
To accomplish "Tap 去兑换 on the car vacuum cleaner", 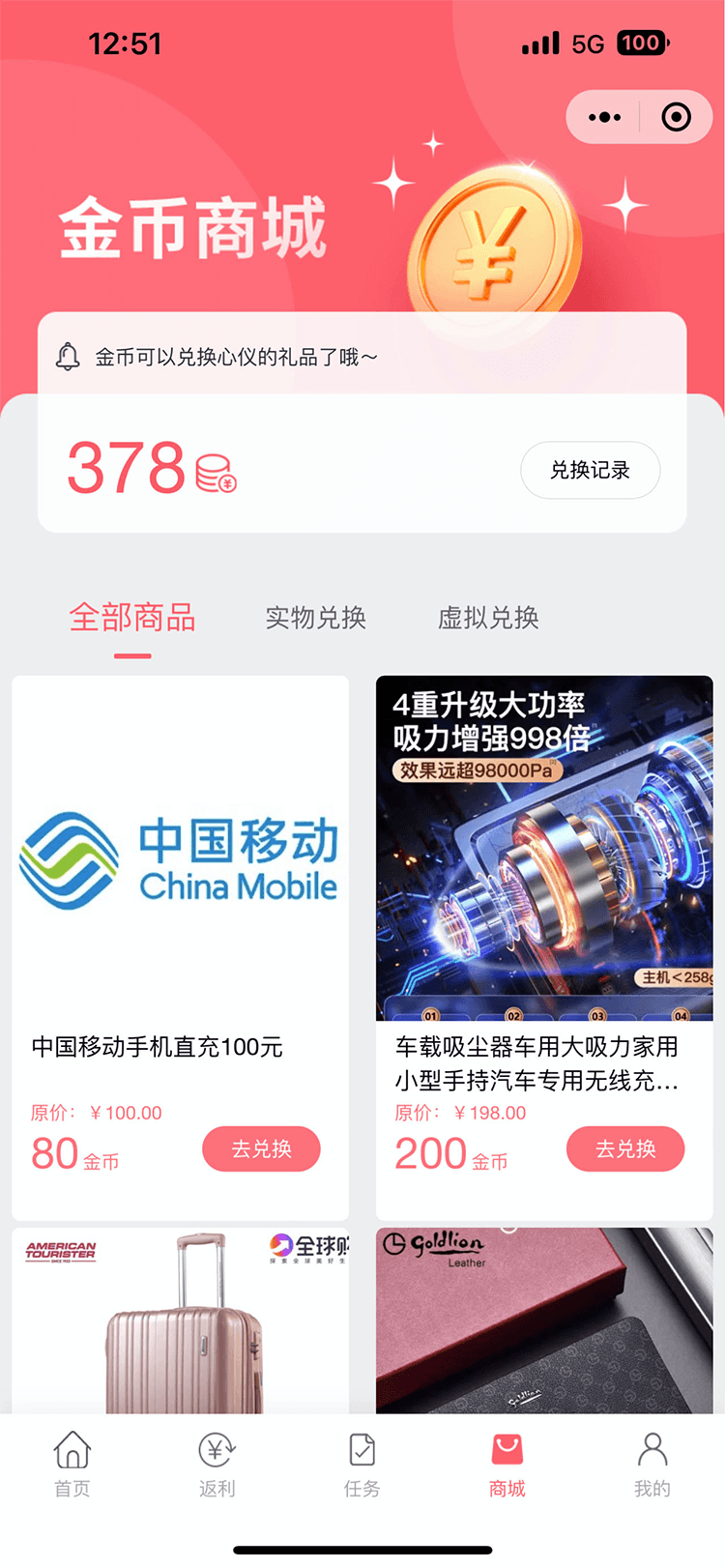I will (x=624, y=1148).
